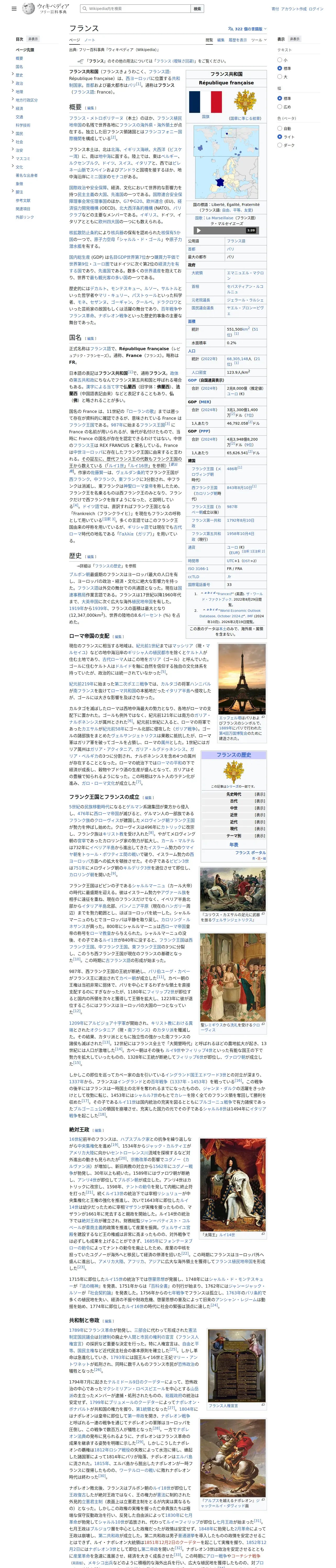Open the フランス ポータル link
Screen dimensions: 336x1568
click(x=250, y=853)
